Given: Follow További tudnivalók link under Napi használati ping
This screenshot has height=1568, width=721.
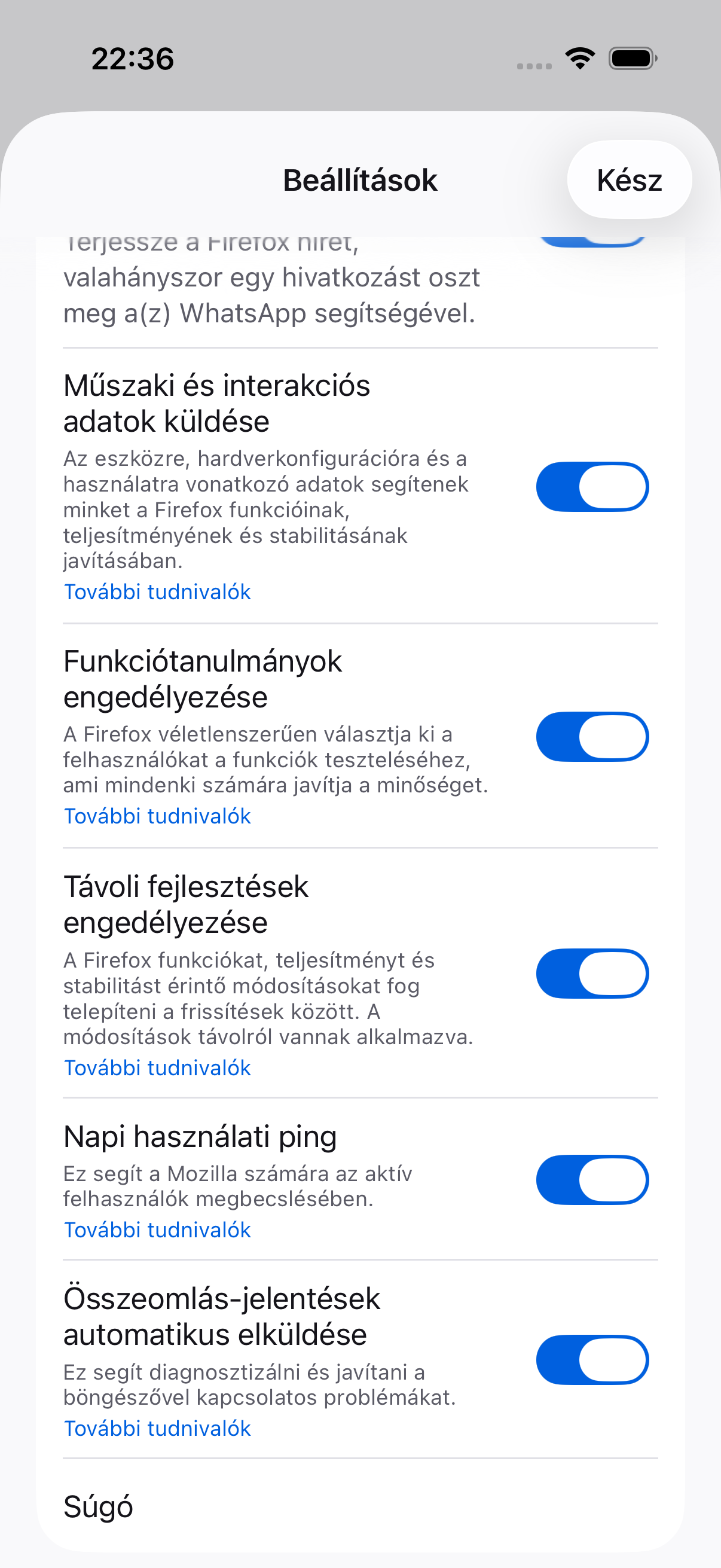Looking at the screenshot, I should pyautogui.click(x=157, y=1230).
